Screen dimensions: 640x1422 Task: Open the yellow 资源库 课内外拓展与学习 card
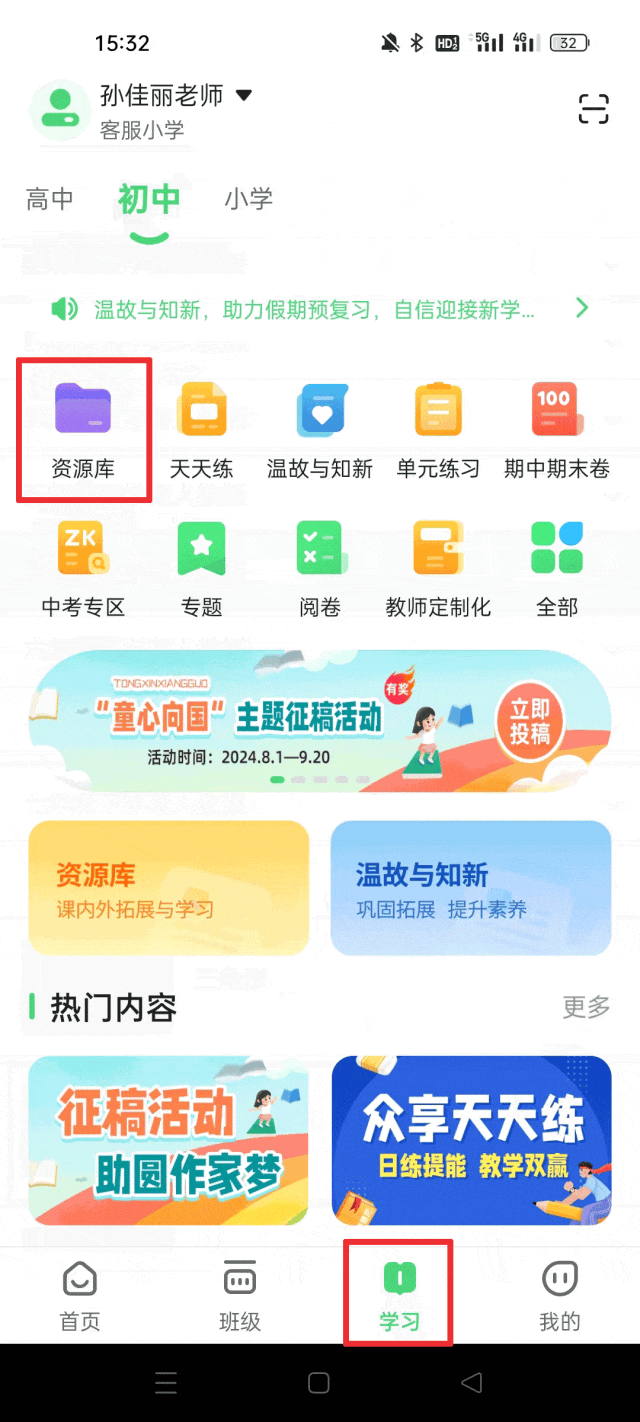(x=169, y=888)
